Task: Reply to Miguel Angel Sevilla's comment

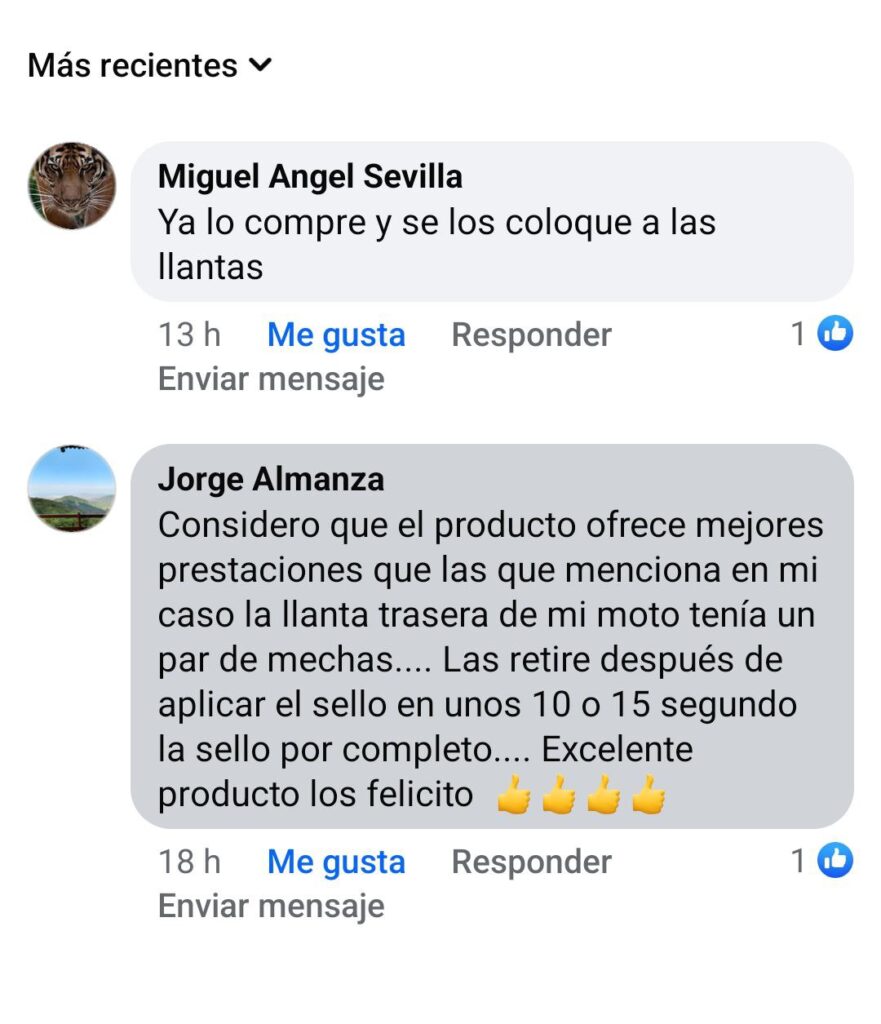Action: [x=531, y=335]
